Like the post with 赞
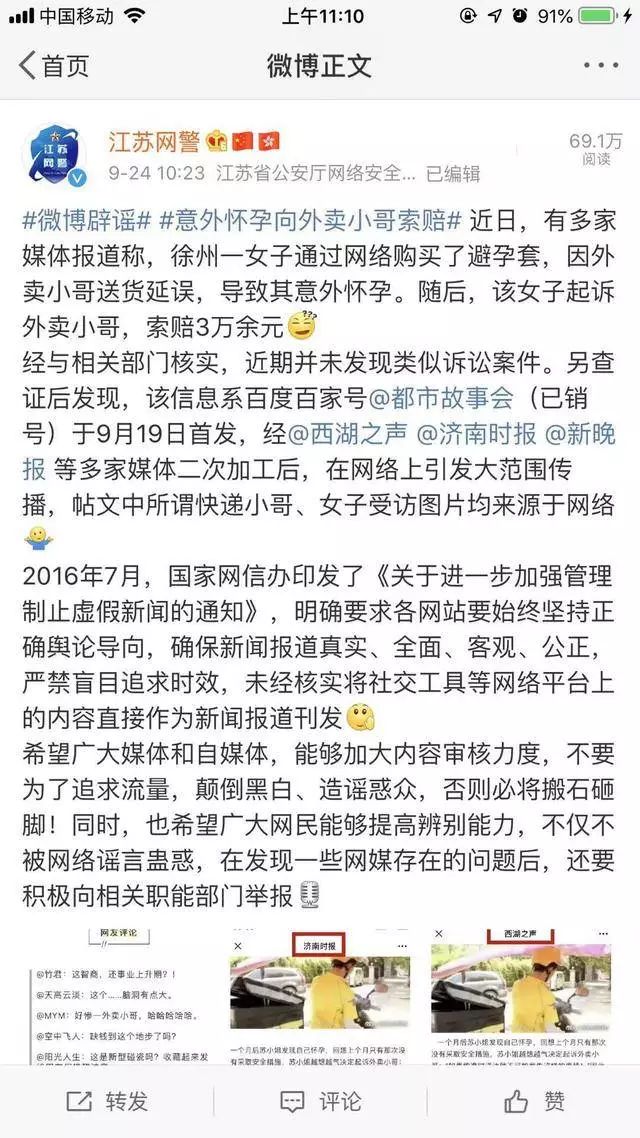This screenshot has width=640, height=1138. (534, 1101)
